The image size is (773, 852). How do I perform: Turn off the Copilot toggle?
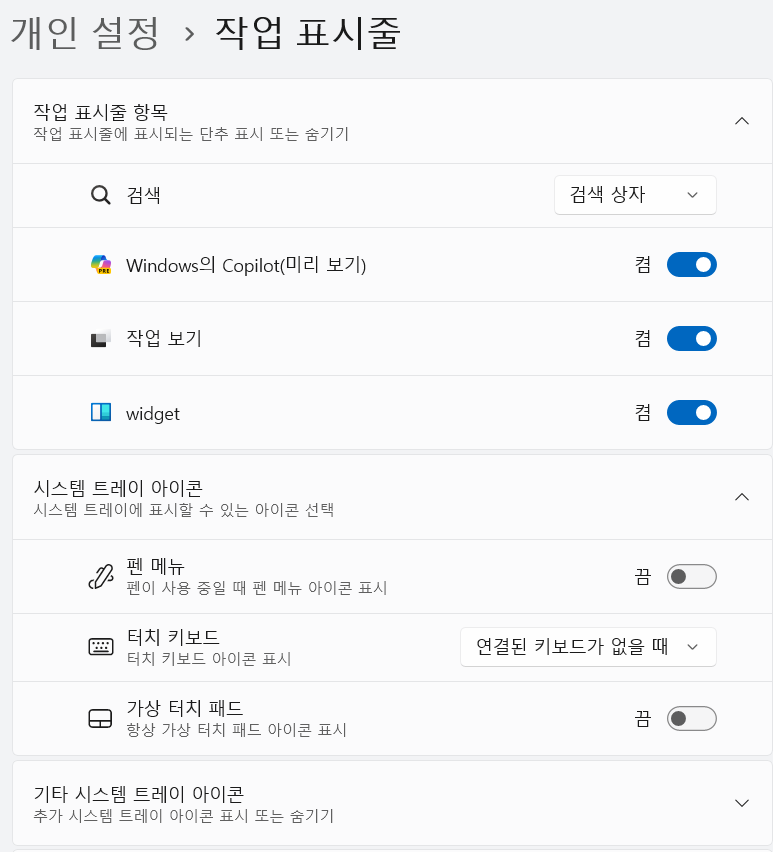pos(691,265)
